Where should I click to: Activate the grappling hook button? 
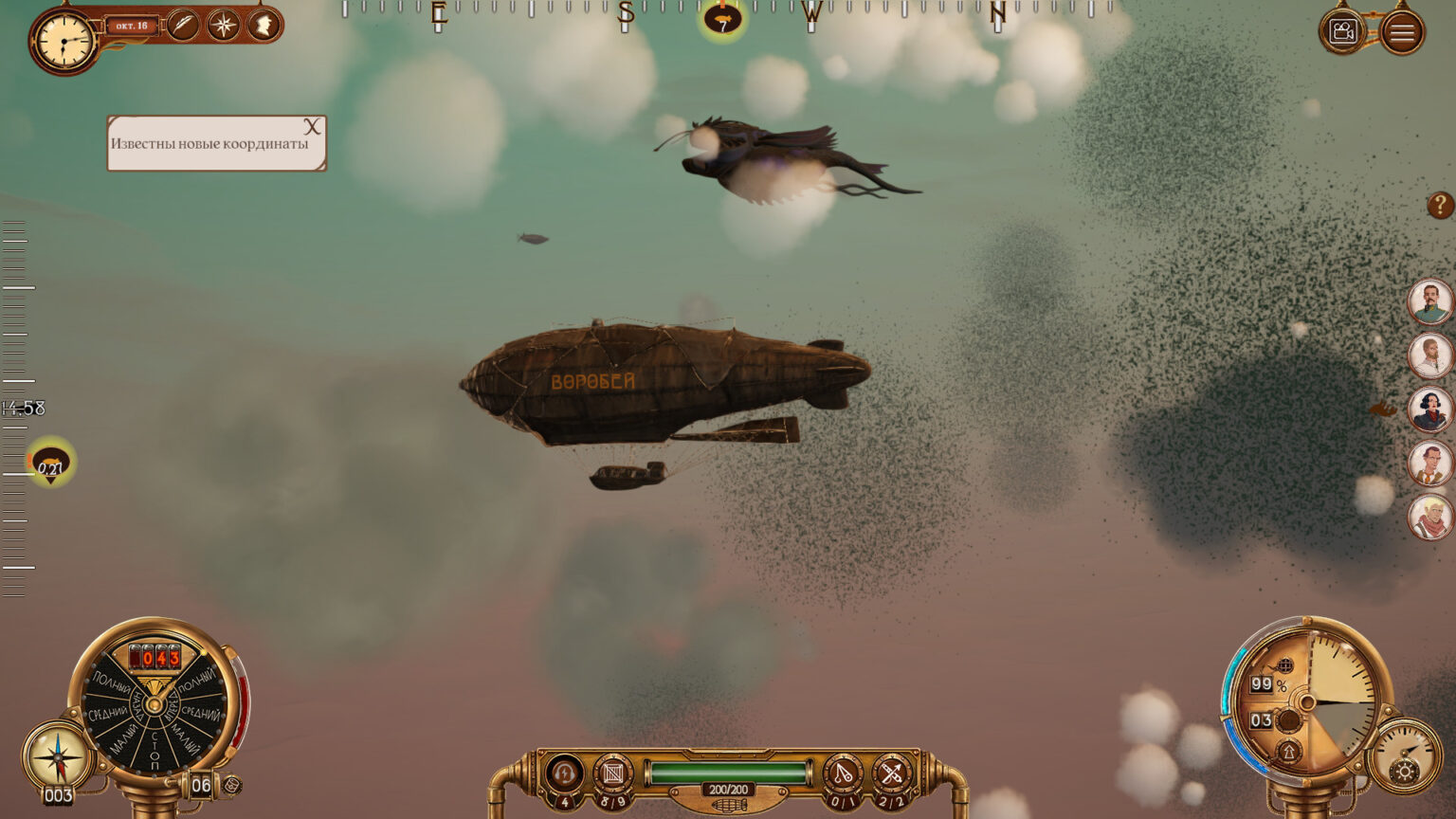(x=843, y=774)
